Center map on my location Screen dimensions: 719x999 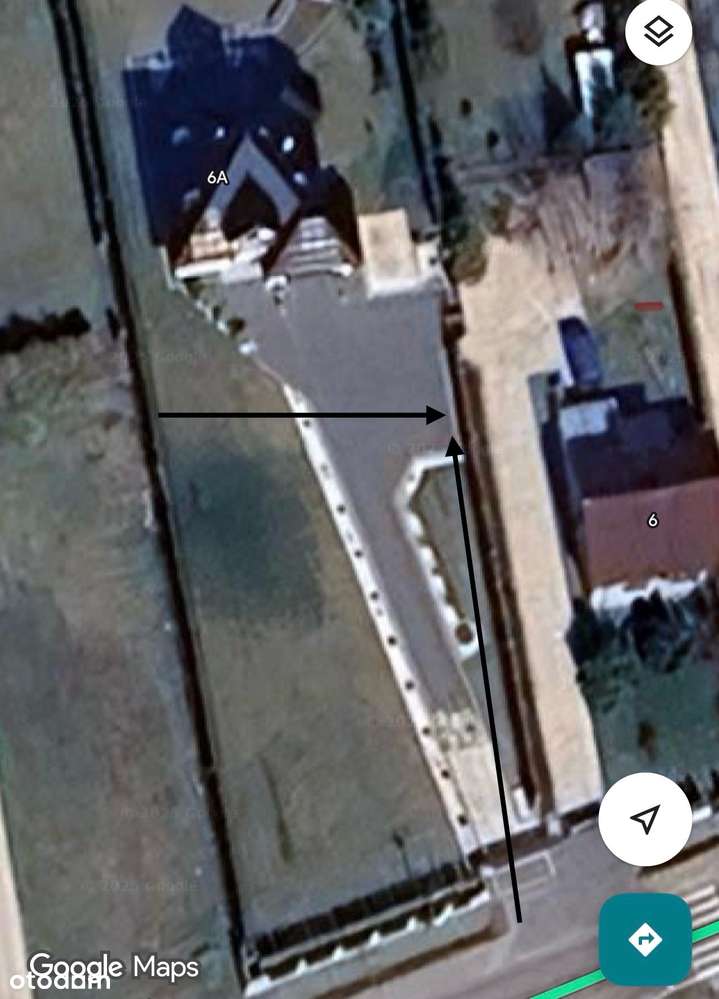[645, 819]
